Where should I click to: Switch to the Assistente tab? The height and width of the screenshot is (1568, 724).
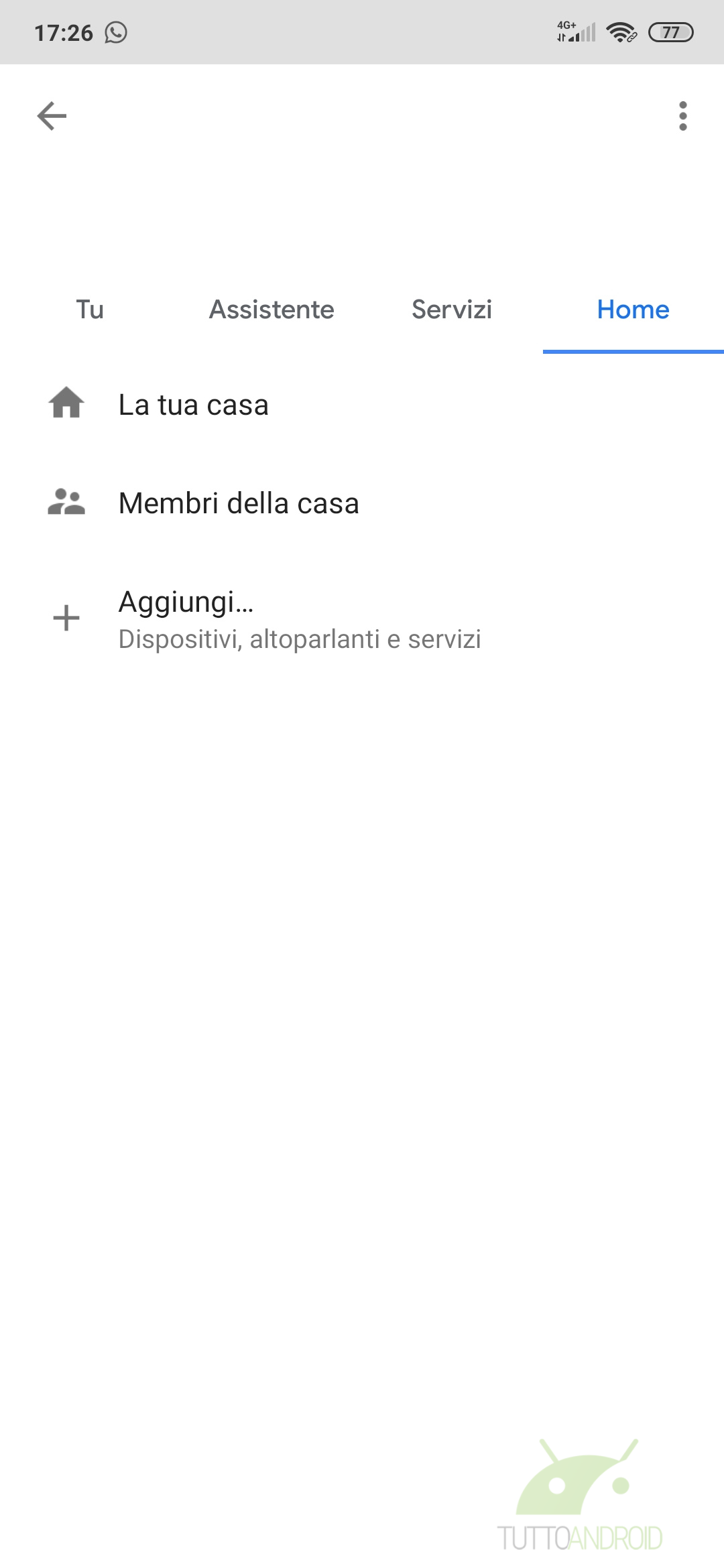point(271,310)
